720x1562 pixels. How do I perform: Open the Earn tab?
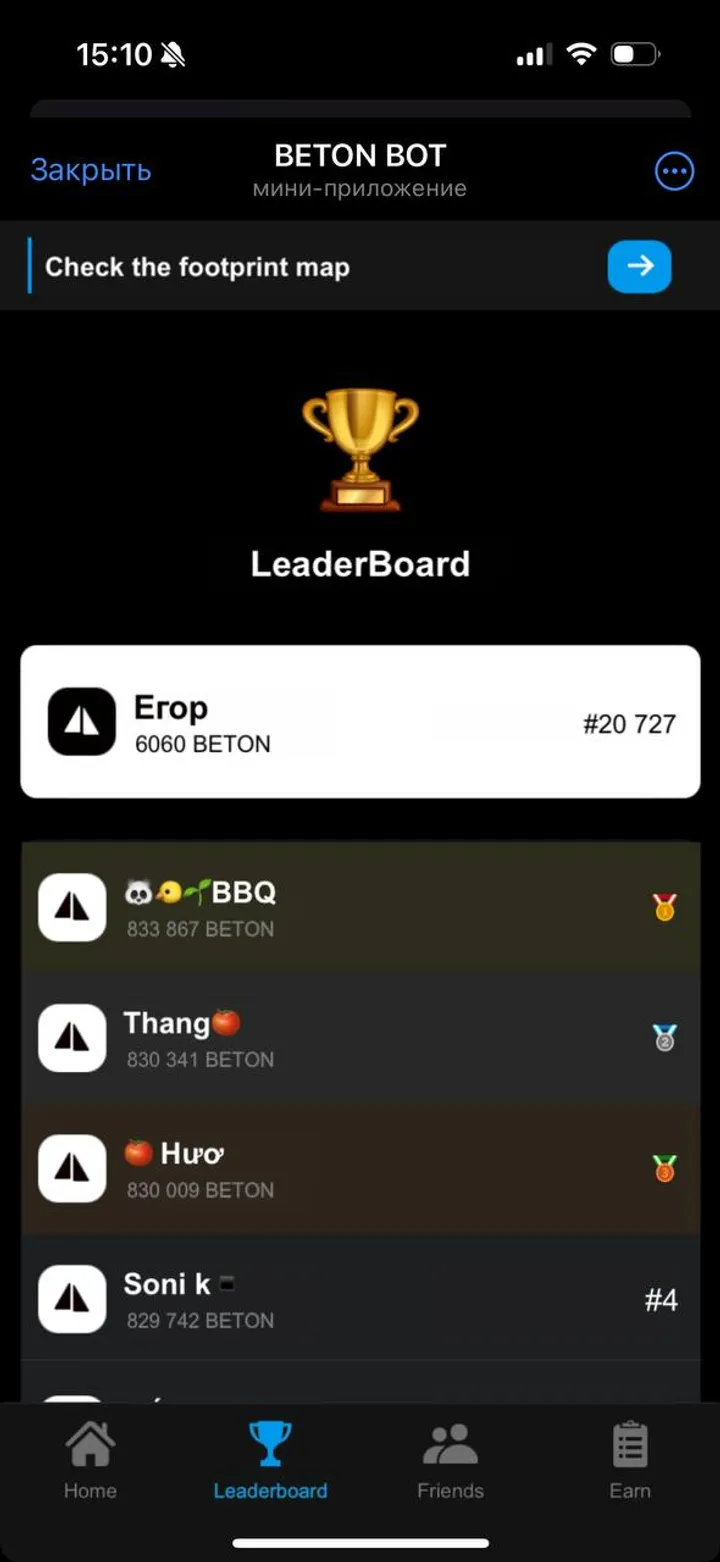pos(630,1460)
